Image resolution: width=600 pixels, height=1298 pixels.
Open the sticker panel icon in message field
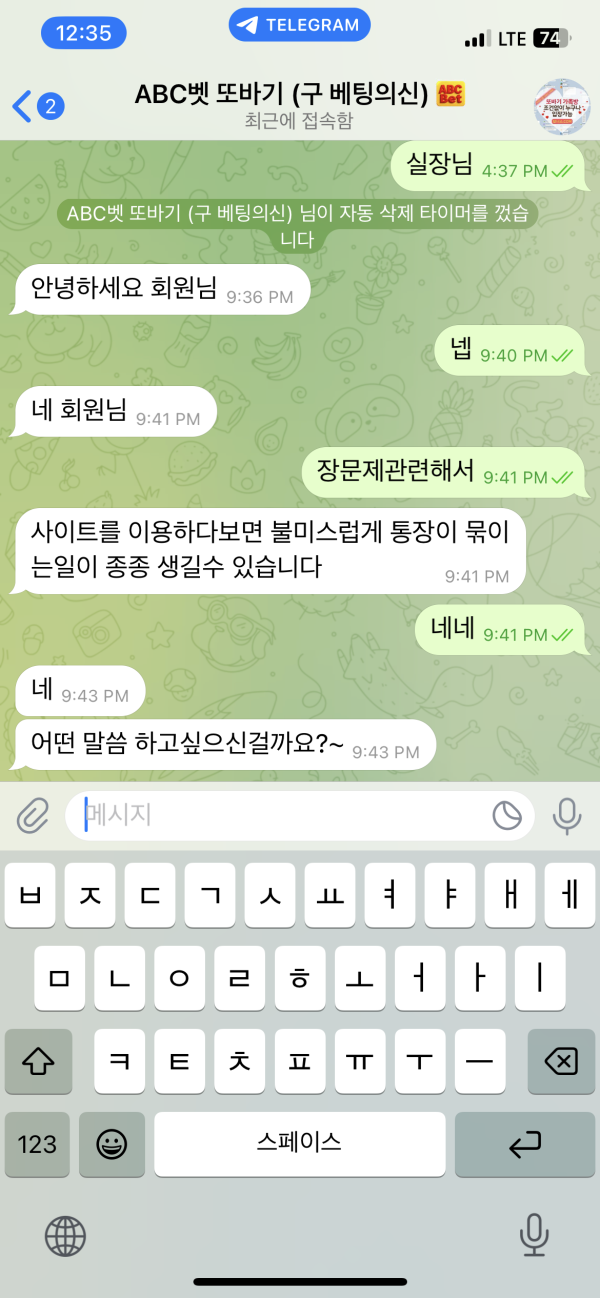tap(507, 816)
